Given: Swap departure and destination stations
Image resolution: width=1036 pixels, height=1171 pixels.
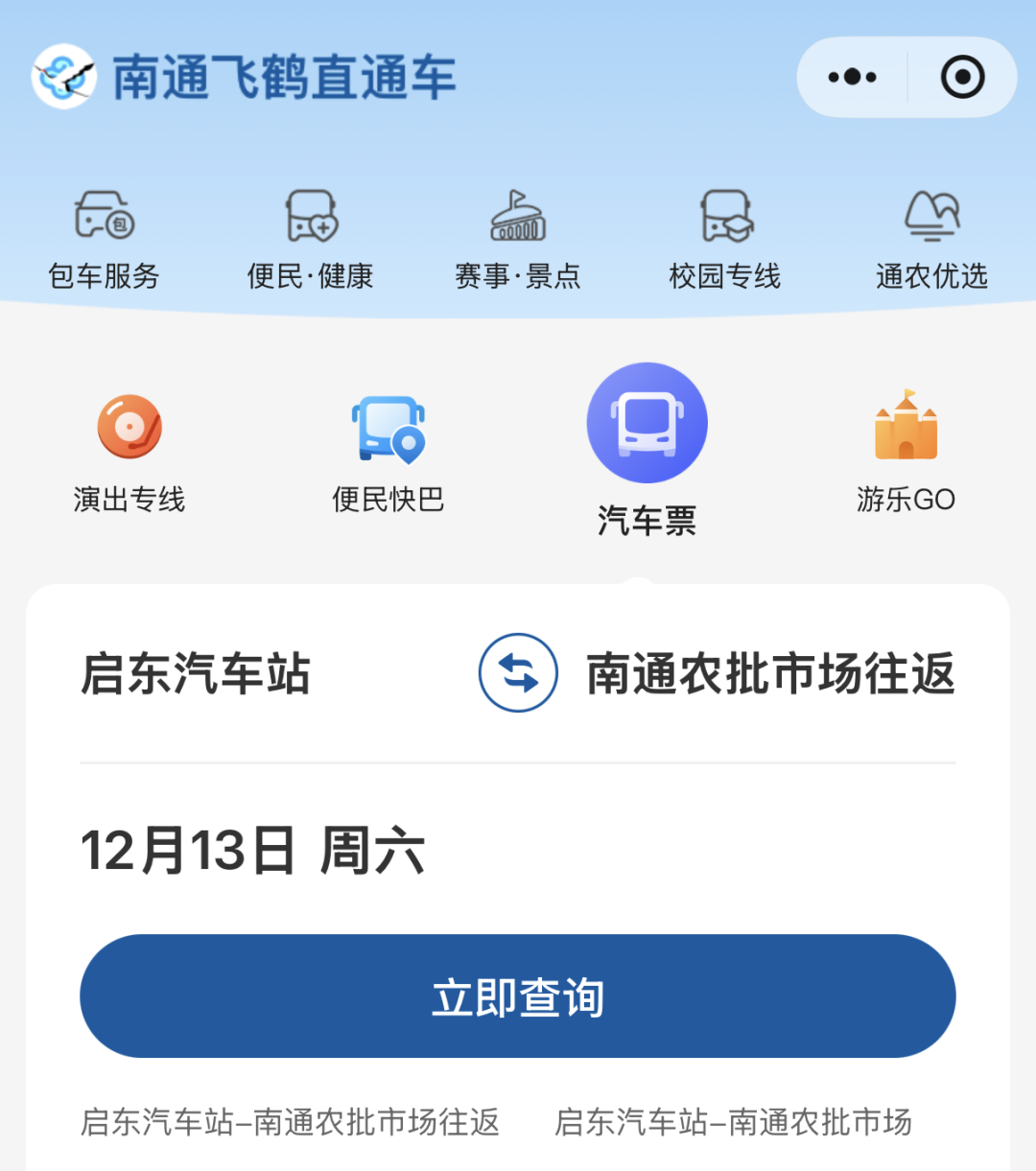Looking at the screenshot, I should pos(518,672).
